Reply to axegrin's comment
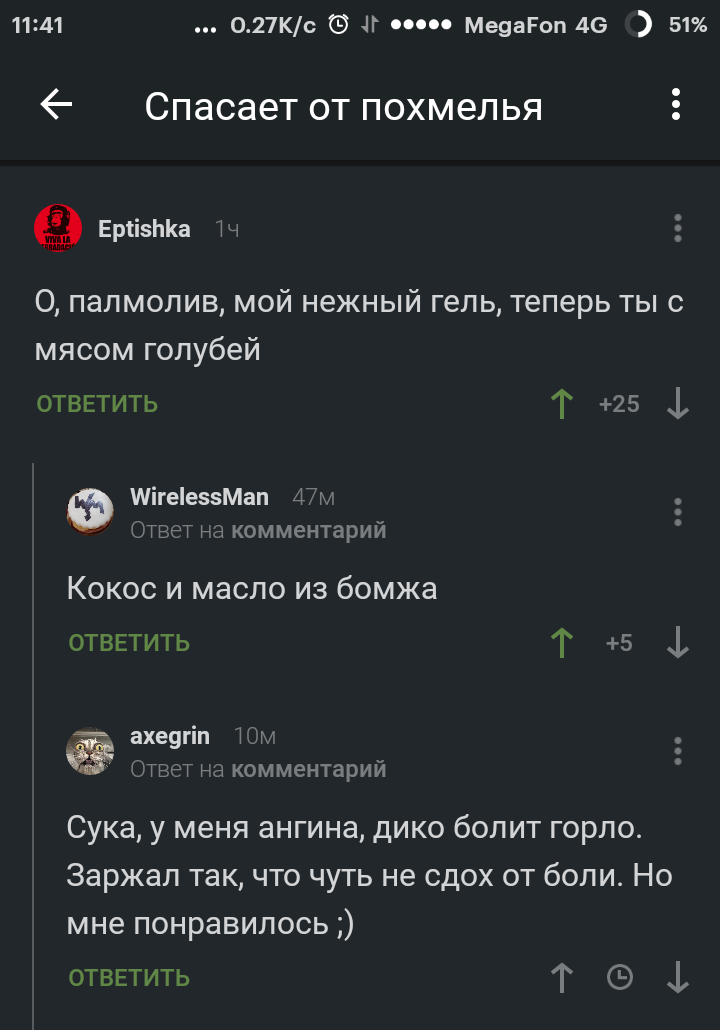Viewport: 720px width, 1030px height. (x=129, y=977)
